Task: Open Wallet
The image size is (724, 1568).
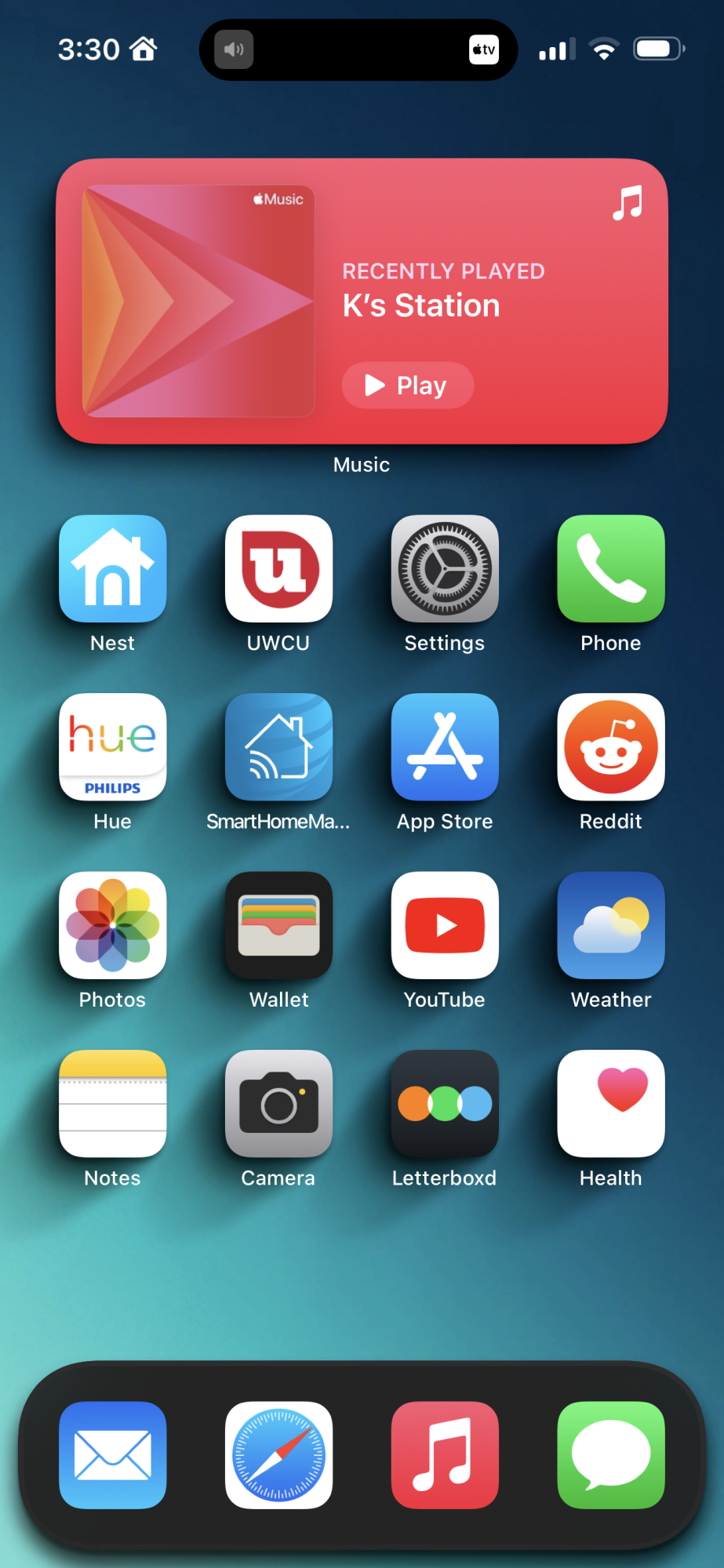Action: tap(278, 925)
